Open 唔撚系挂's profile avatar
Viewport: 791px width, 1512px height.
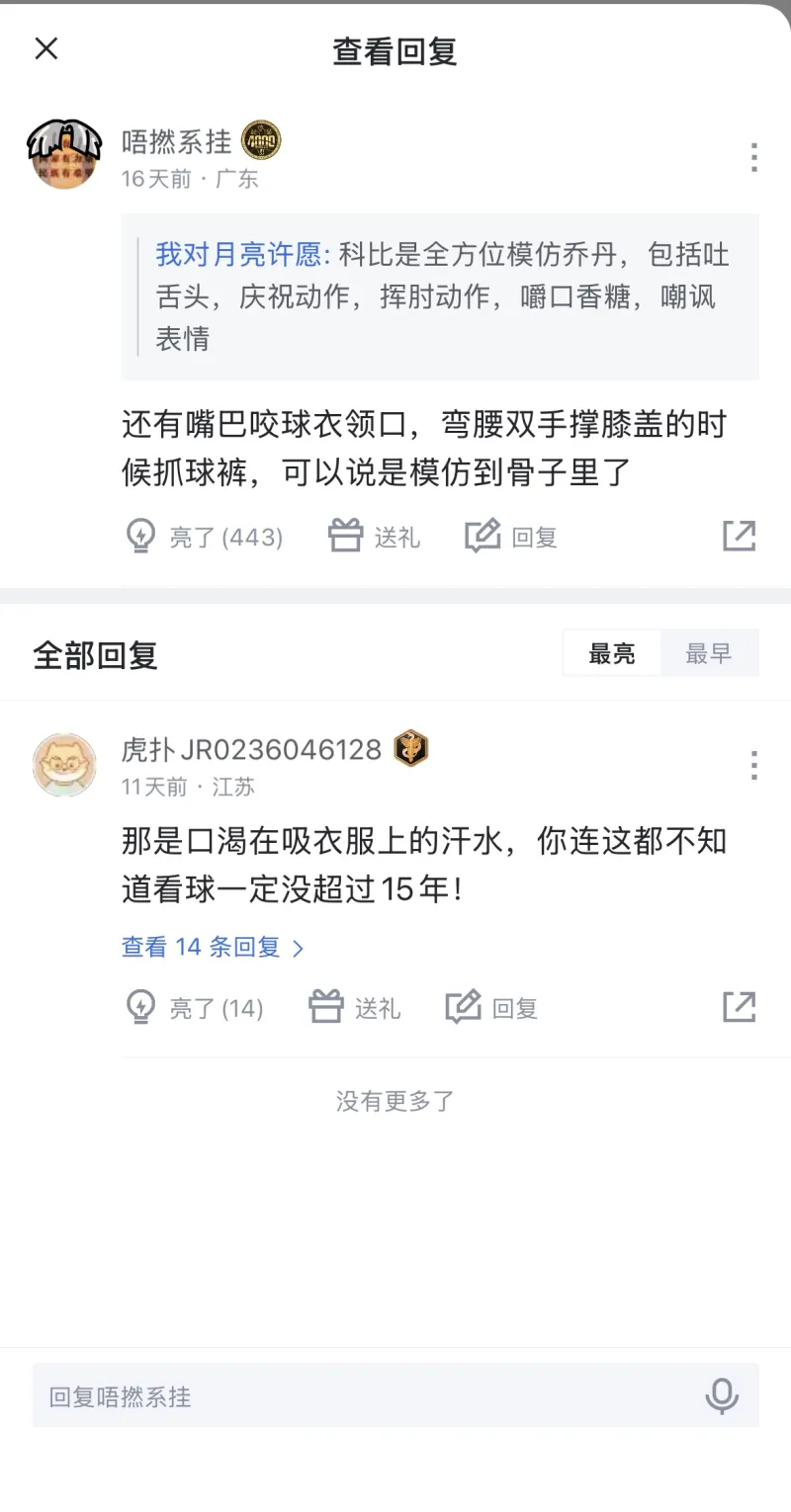pos(64,153)
